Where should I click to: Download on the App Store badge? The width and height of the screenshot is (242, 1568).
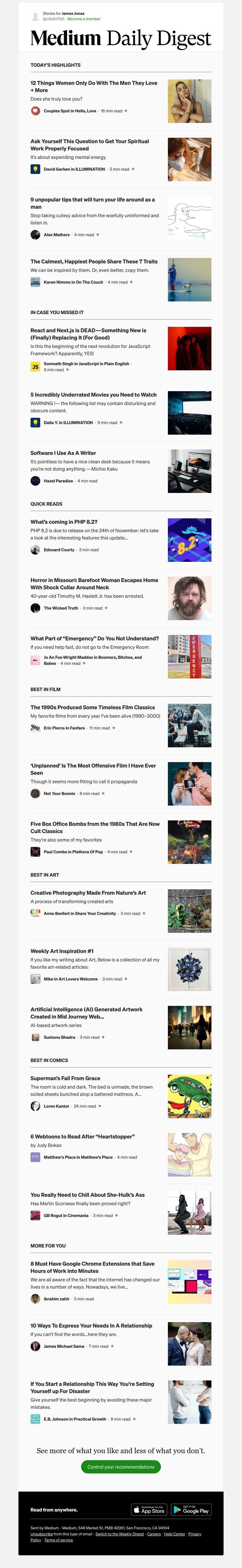pos(149,1510)
